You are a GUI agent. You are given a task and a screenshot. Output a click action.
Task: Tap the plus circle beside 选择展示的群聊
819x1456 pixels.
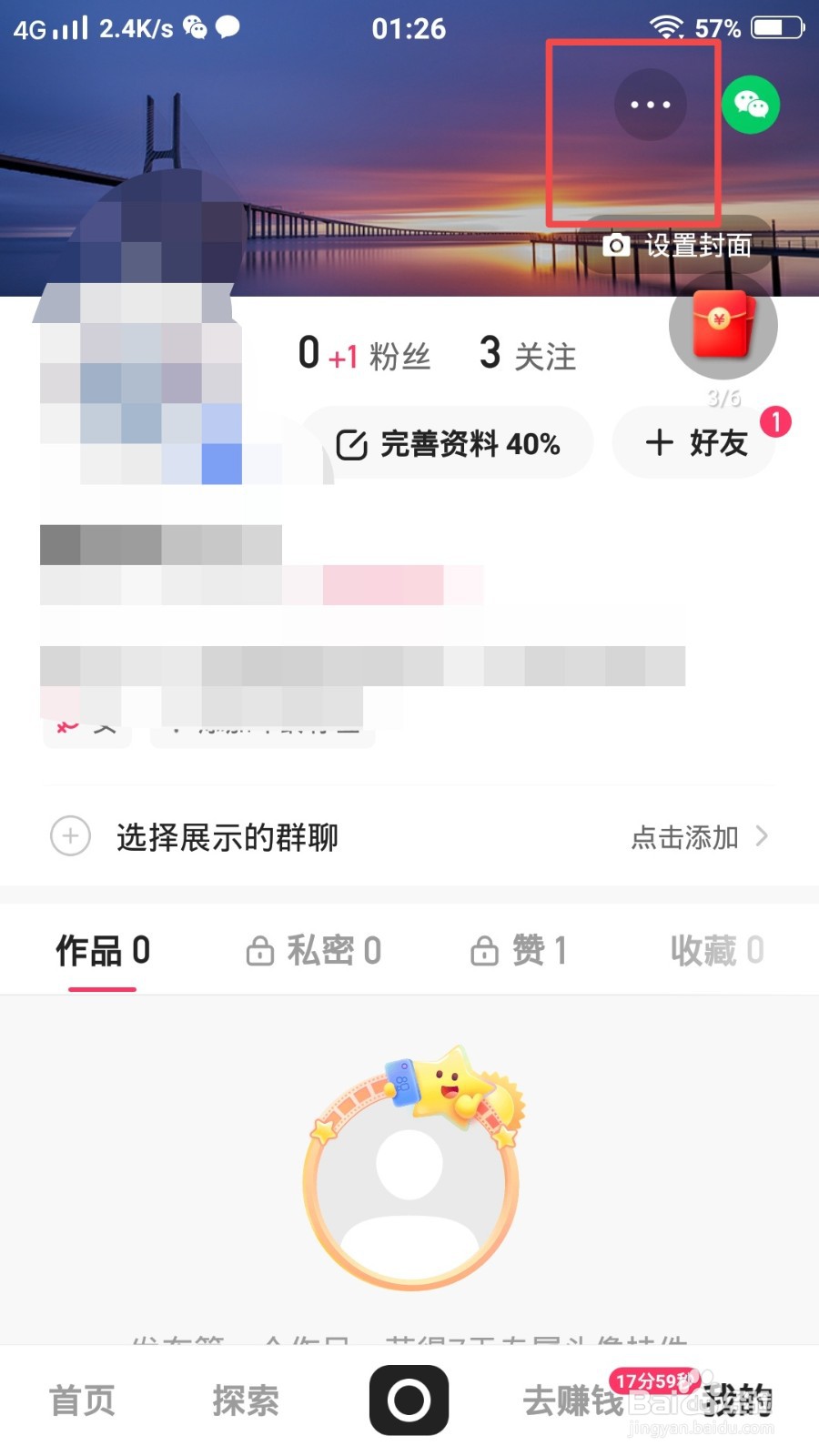coord(69,836)
